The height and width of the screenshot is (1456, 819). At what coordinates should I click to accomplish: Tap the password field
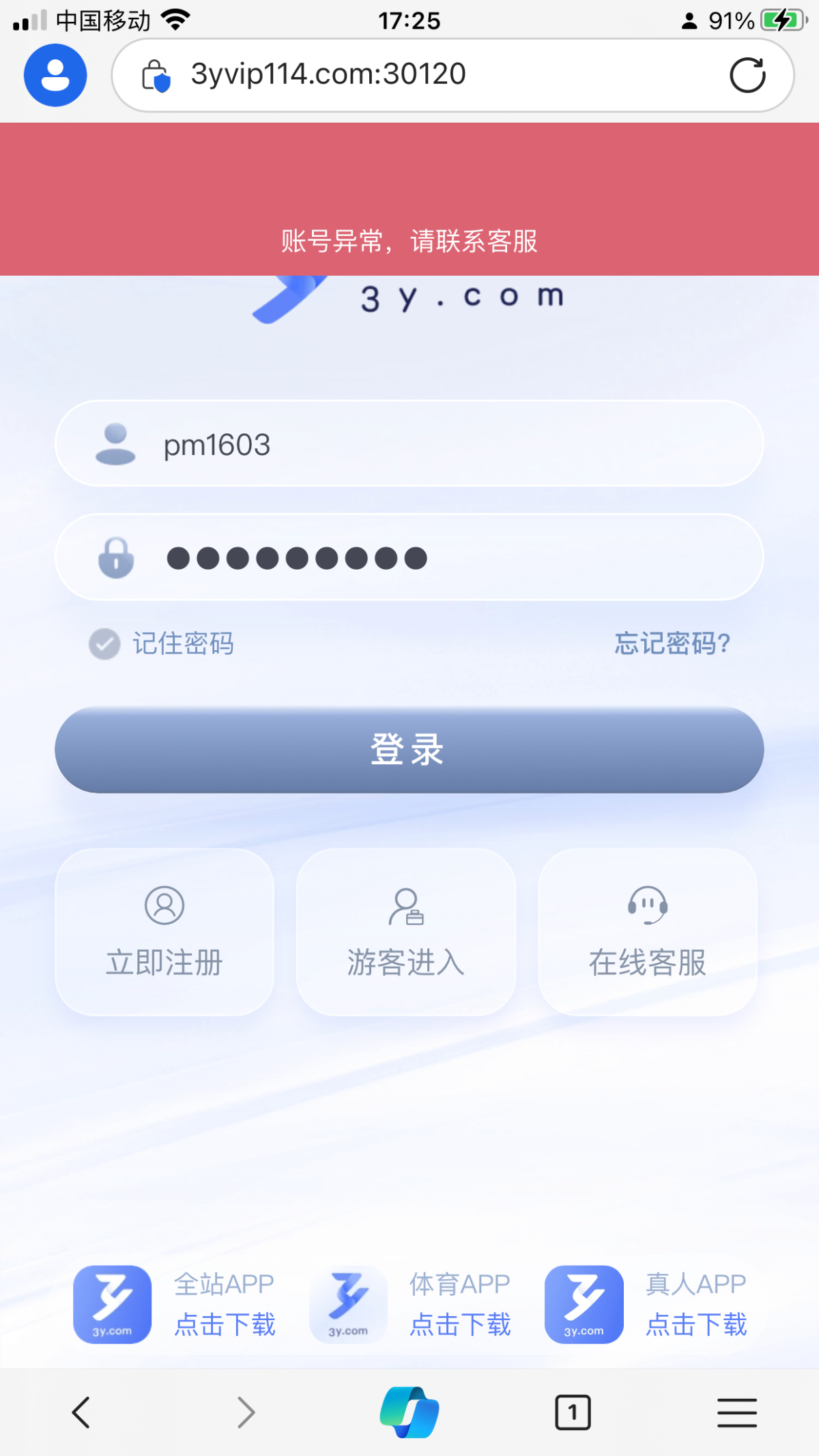point(409,557)
